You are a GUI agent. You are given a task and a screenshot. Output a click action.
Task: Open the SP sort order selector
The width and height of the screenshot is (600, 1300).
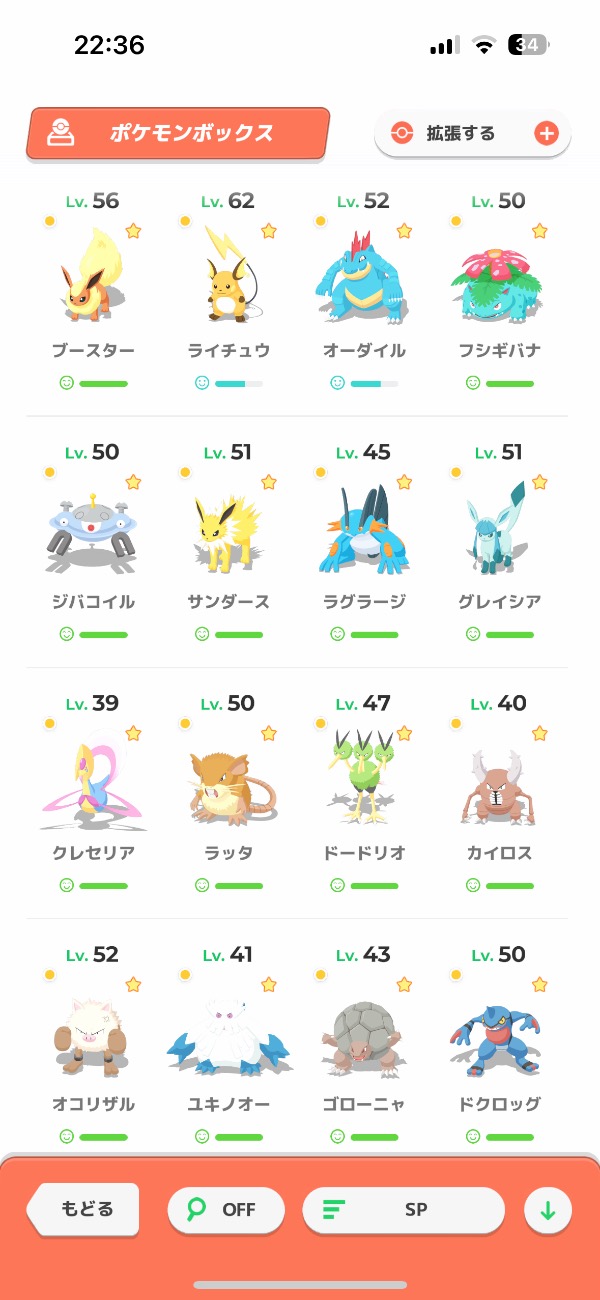coord(403,1209)
